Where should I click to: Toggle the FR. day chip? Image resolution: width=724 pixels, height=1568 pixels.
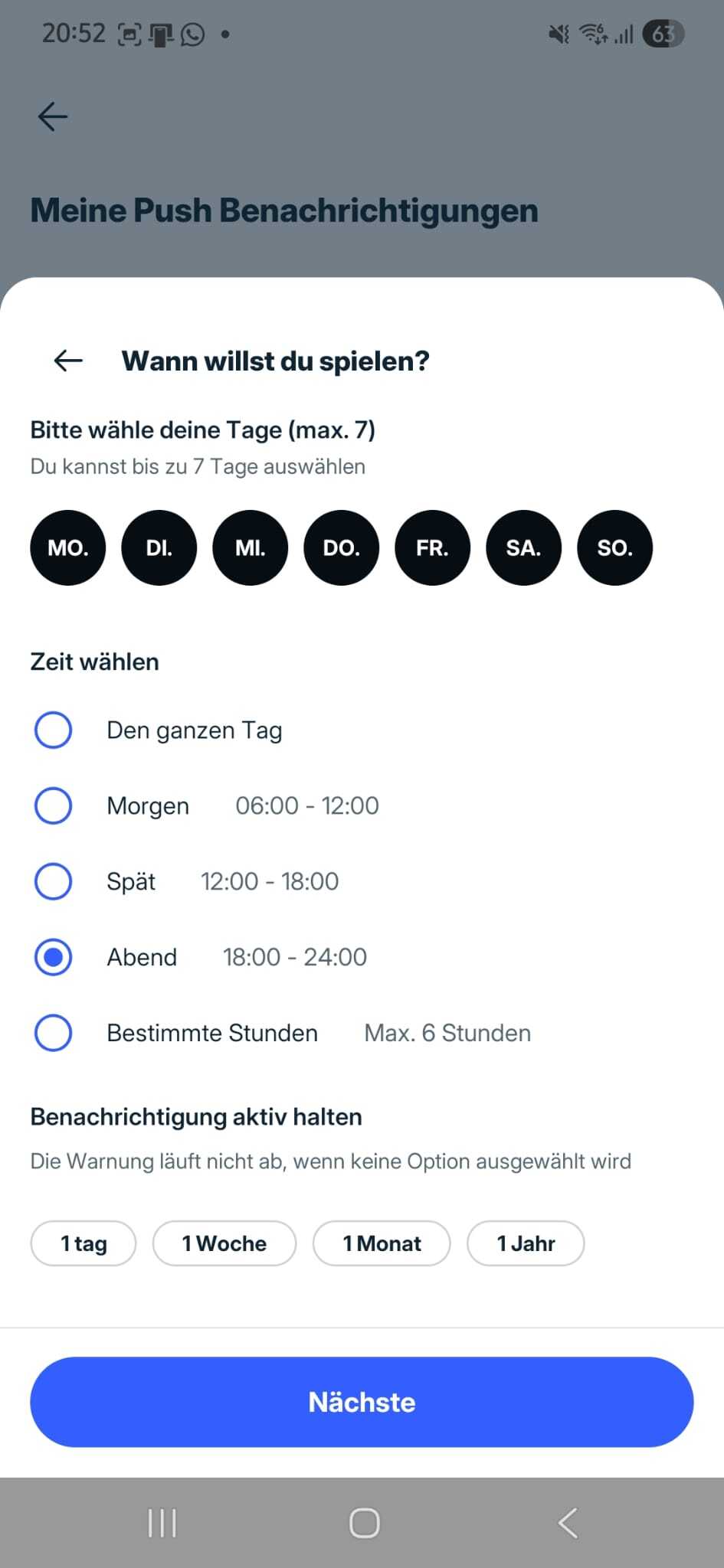(433, 548)
